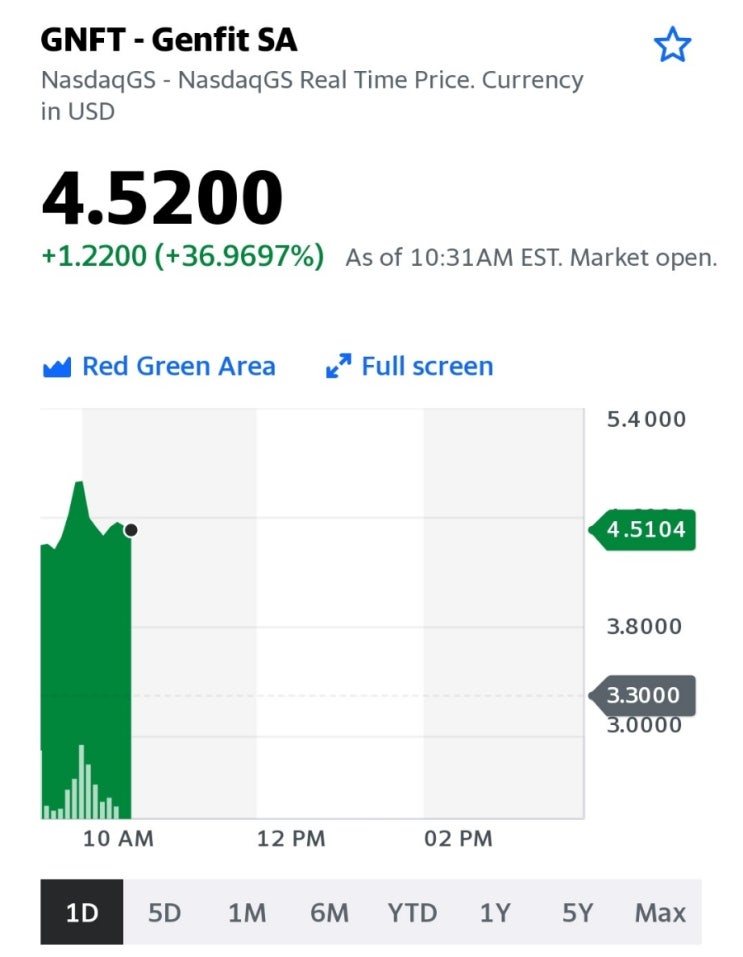Switch to the 5D range
The height and width of the screenshot is (957, 743).
(x=164, y=912)
